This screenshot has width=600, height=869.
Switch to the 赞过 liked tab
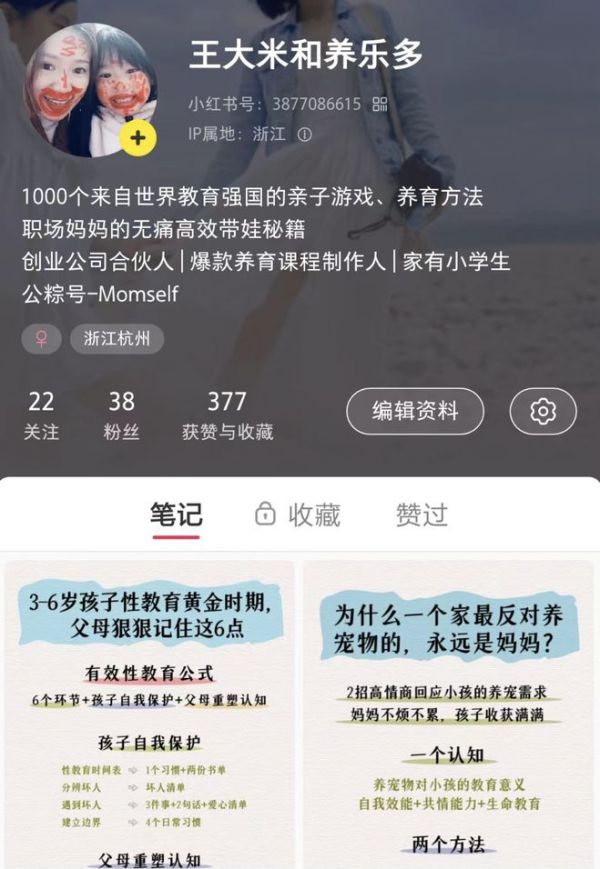421,515
